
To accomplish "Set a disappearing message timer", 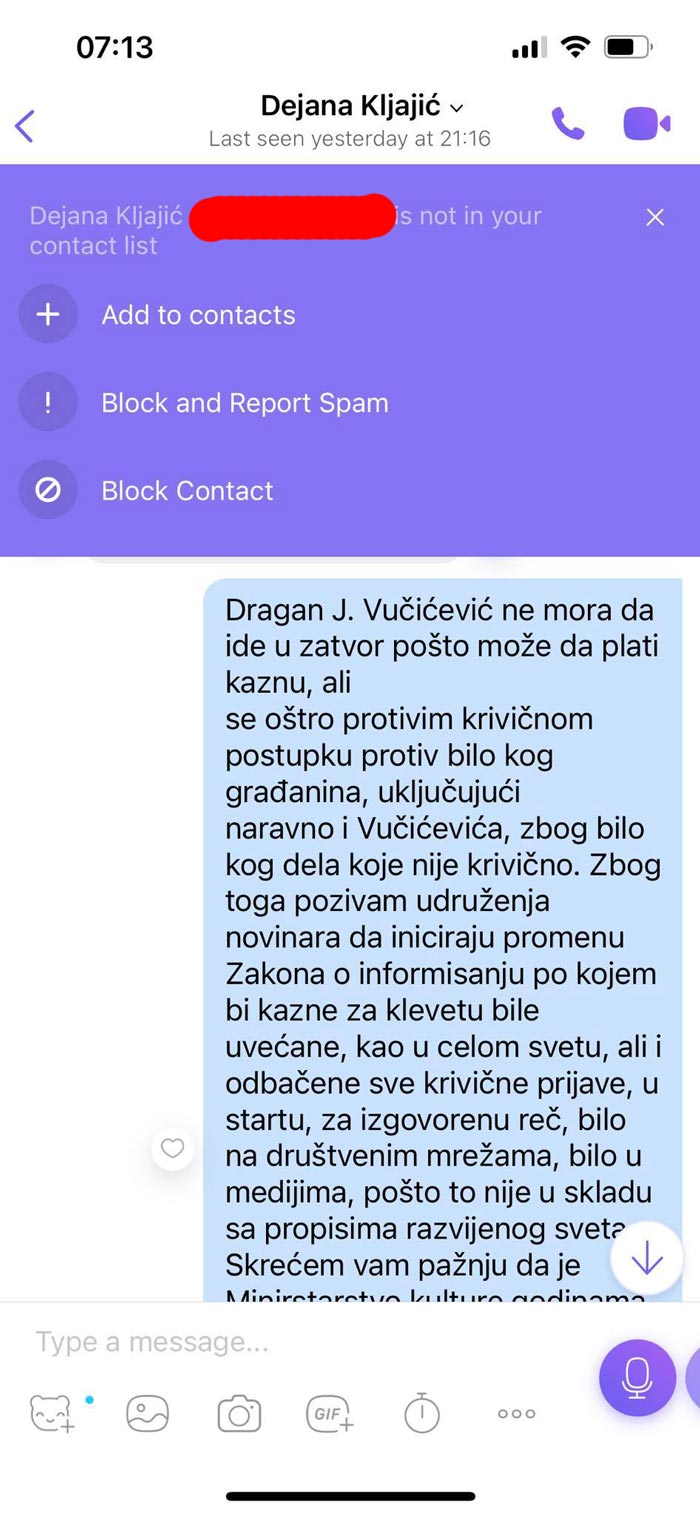I will tap(421, 1412).
